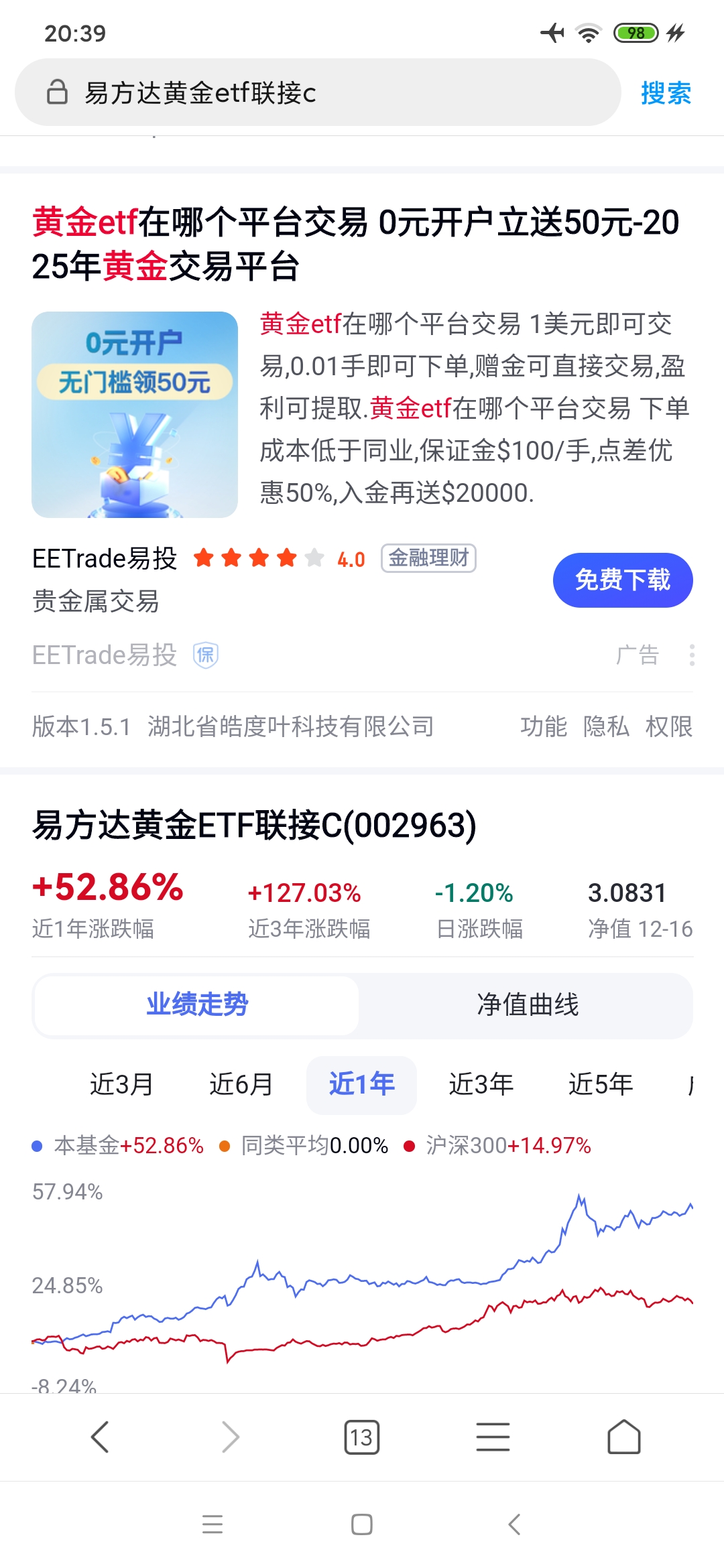
Task: Select the 业绩走势 tab
Action: click(x=197, y=1004)
